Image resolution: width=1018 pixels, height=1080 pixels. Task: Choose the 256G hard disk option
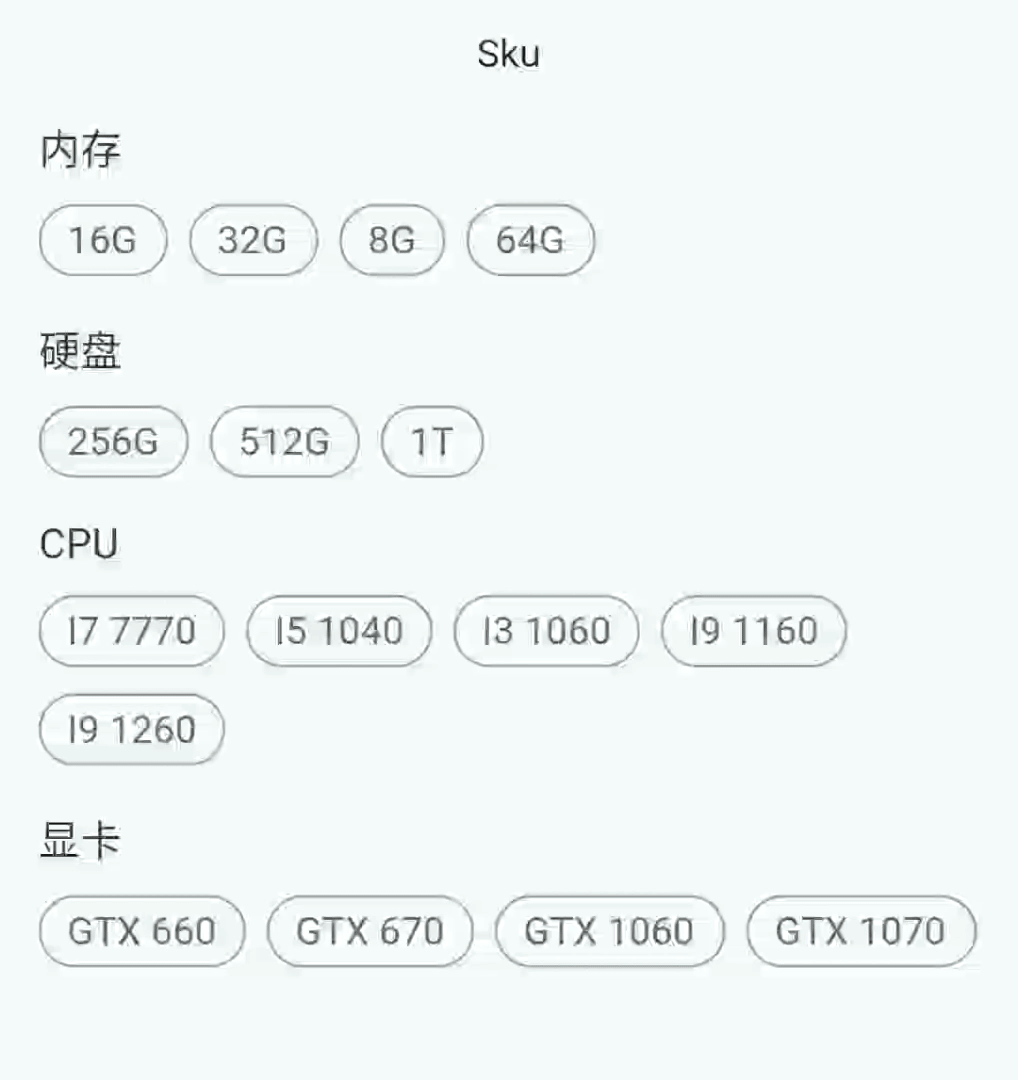pos(114,441)
